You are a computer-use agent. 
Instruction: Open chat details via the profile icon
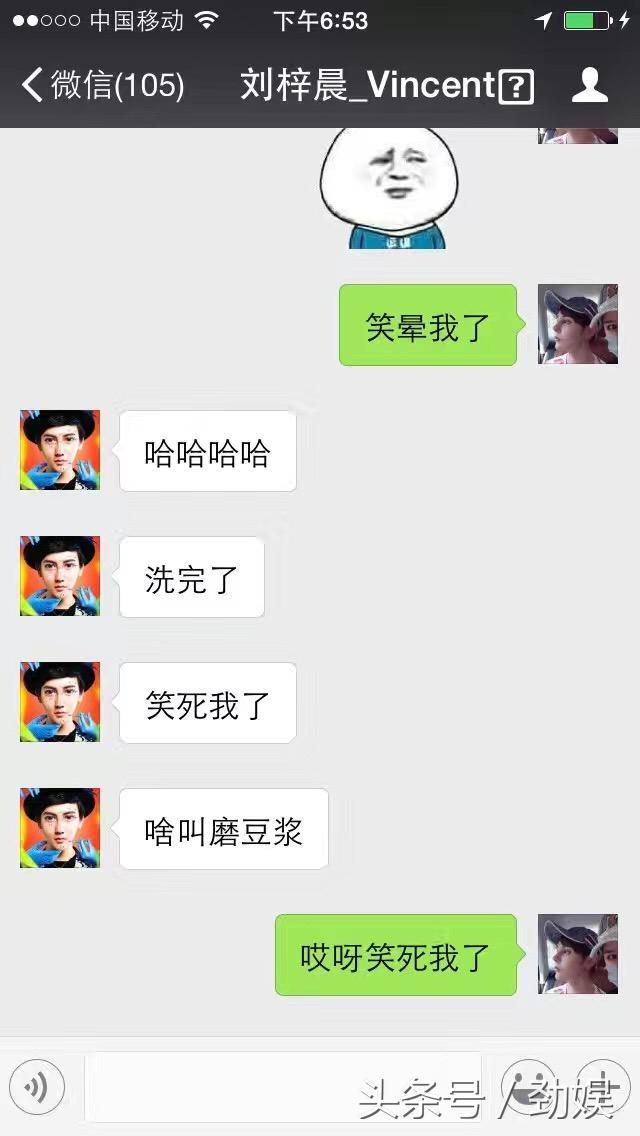[x=589, y=85]
